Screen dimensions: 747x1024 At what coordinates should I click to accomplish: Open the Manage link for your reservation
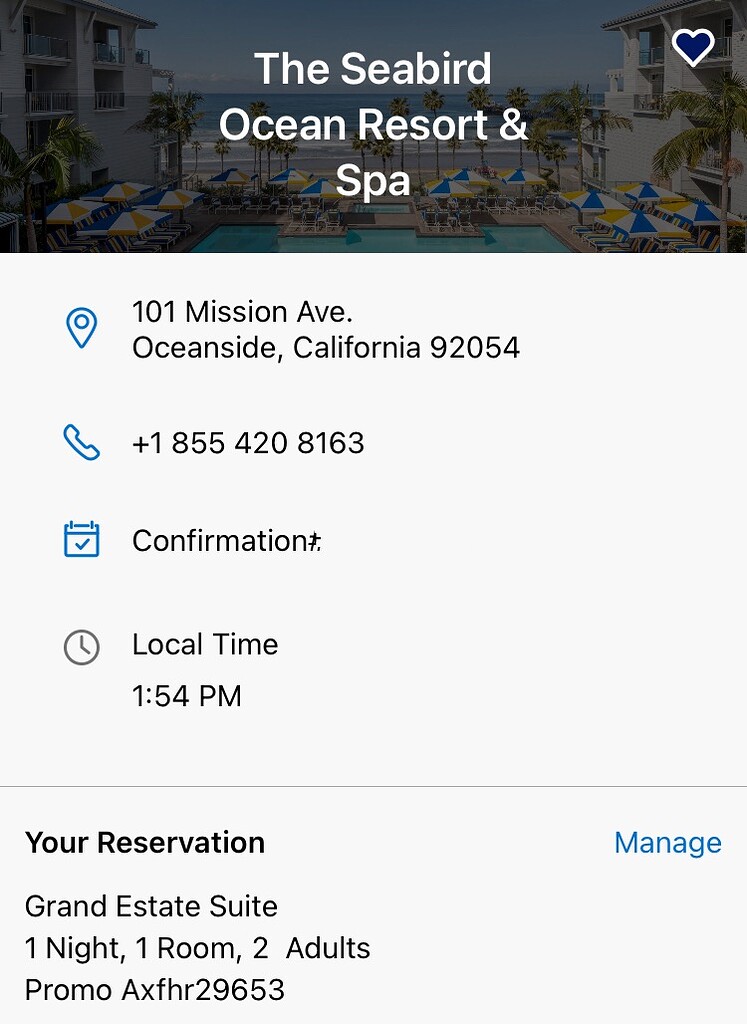click(668, 843)
